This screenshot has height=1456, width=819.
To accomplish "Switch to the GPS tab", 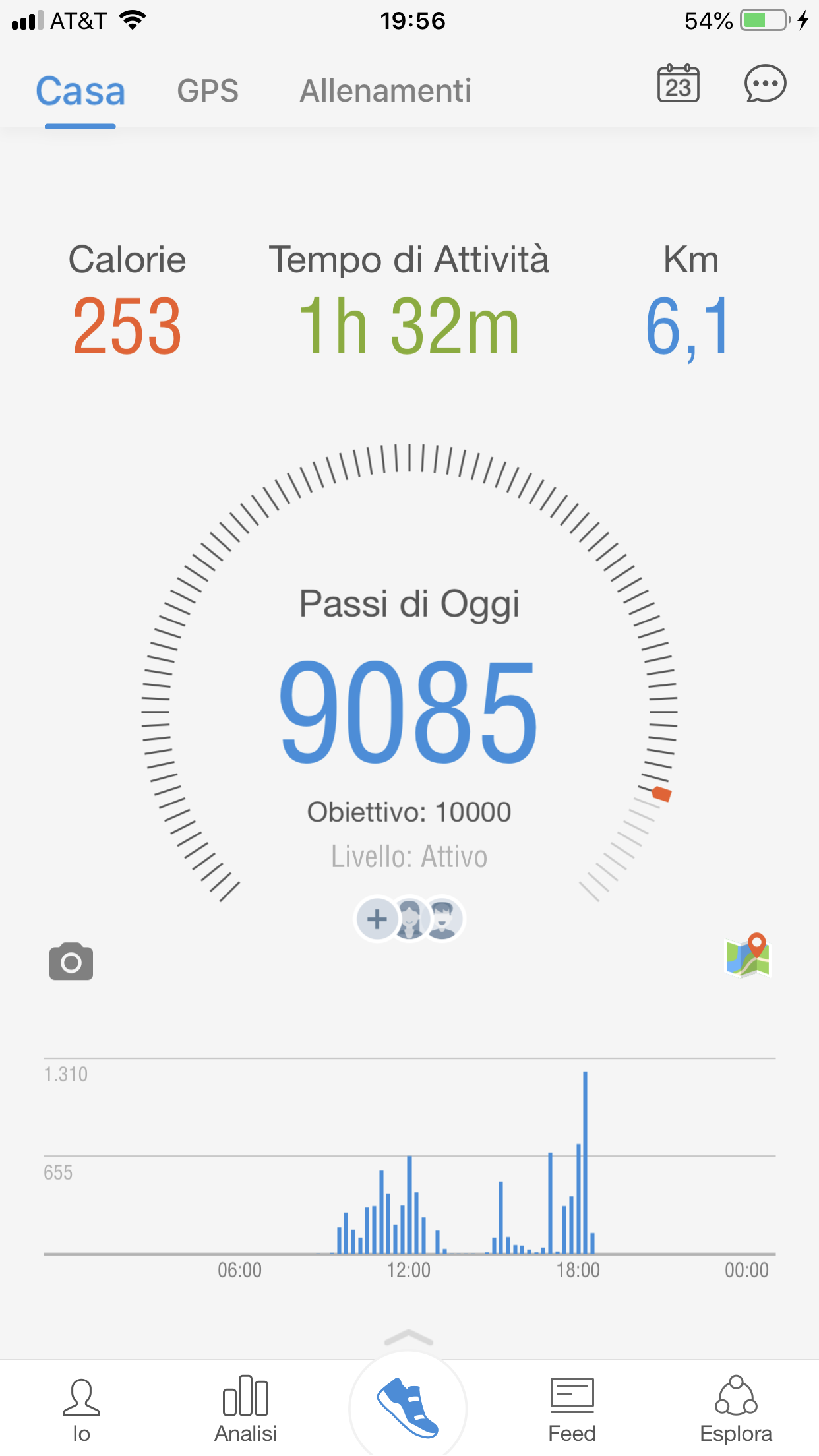I will click(x=207, y=91).
